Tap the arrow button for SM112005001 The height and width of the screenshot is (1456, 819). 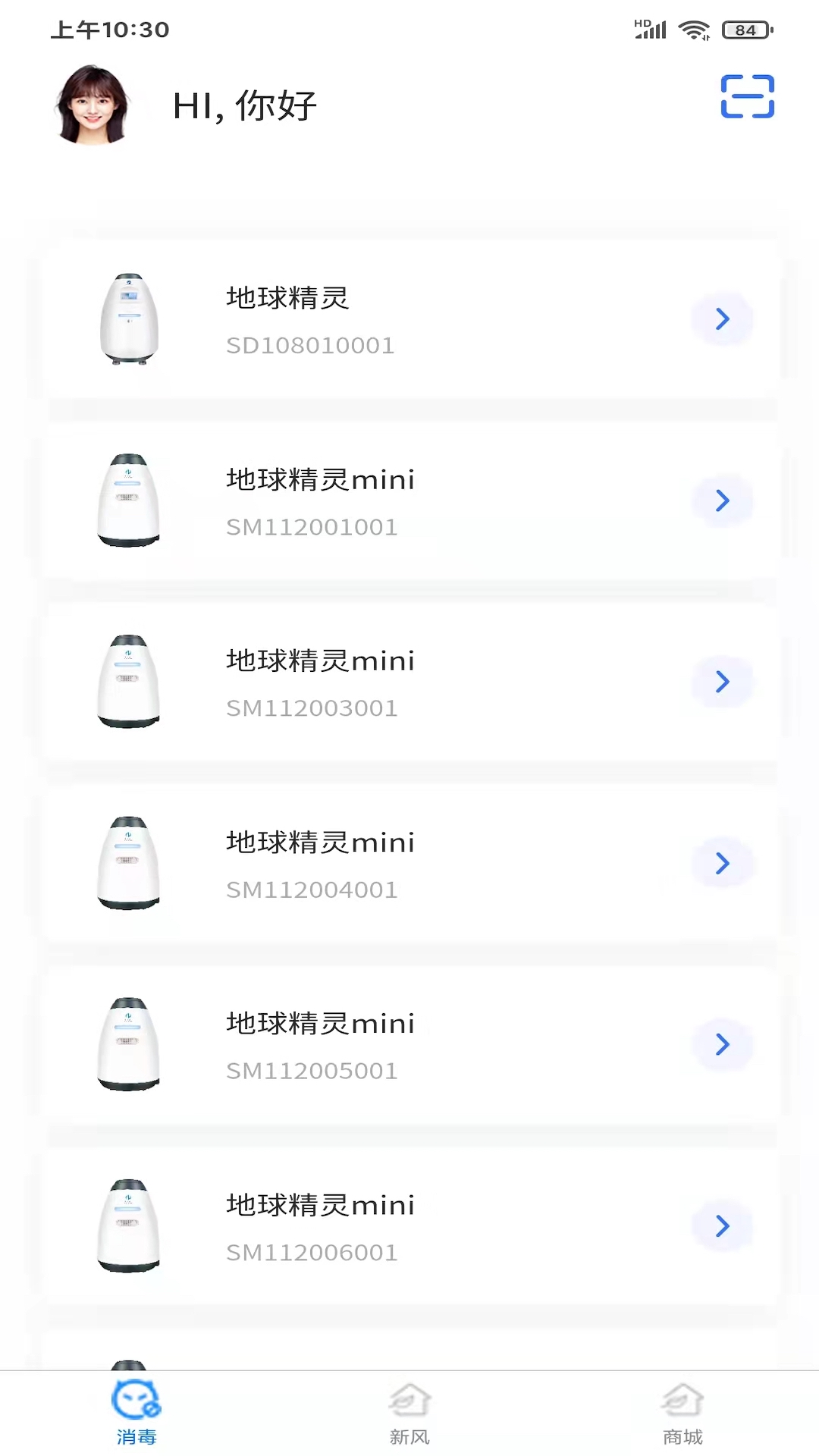tap(722, 1044)
